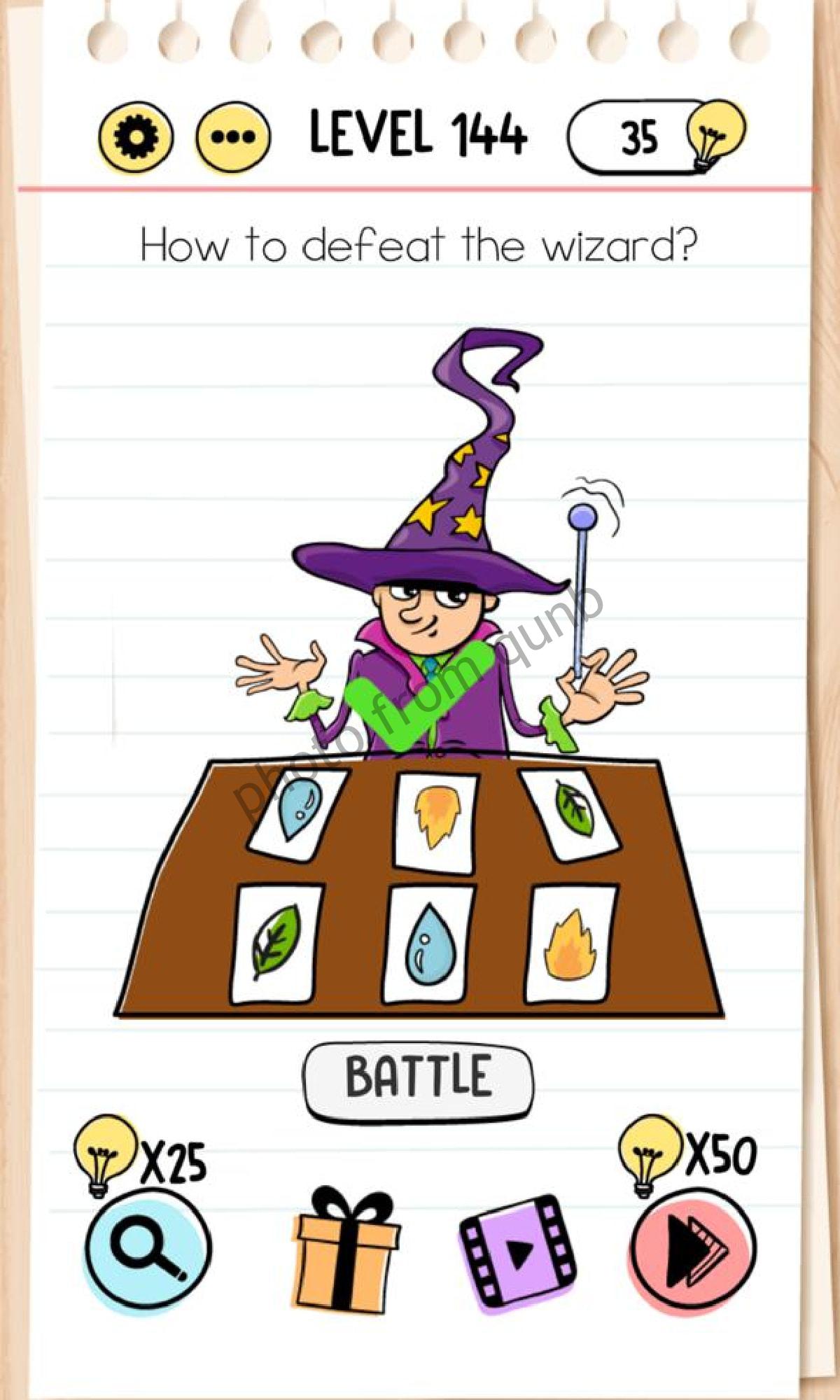Open the settings gear icon
This screenshot has width=840, height=1400.
point(135,137)
